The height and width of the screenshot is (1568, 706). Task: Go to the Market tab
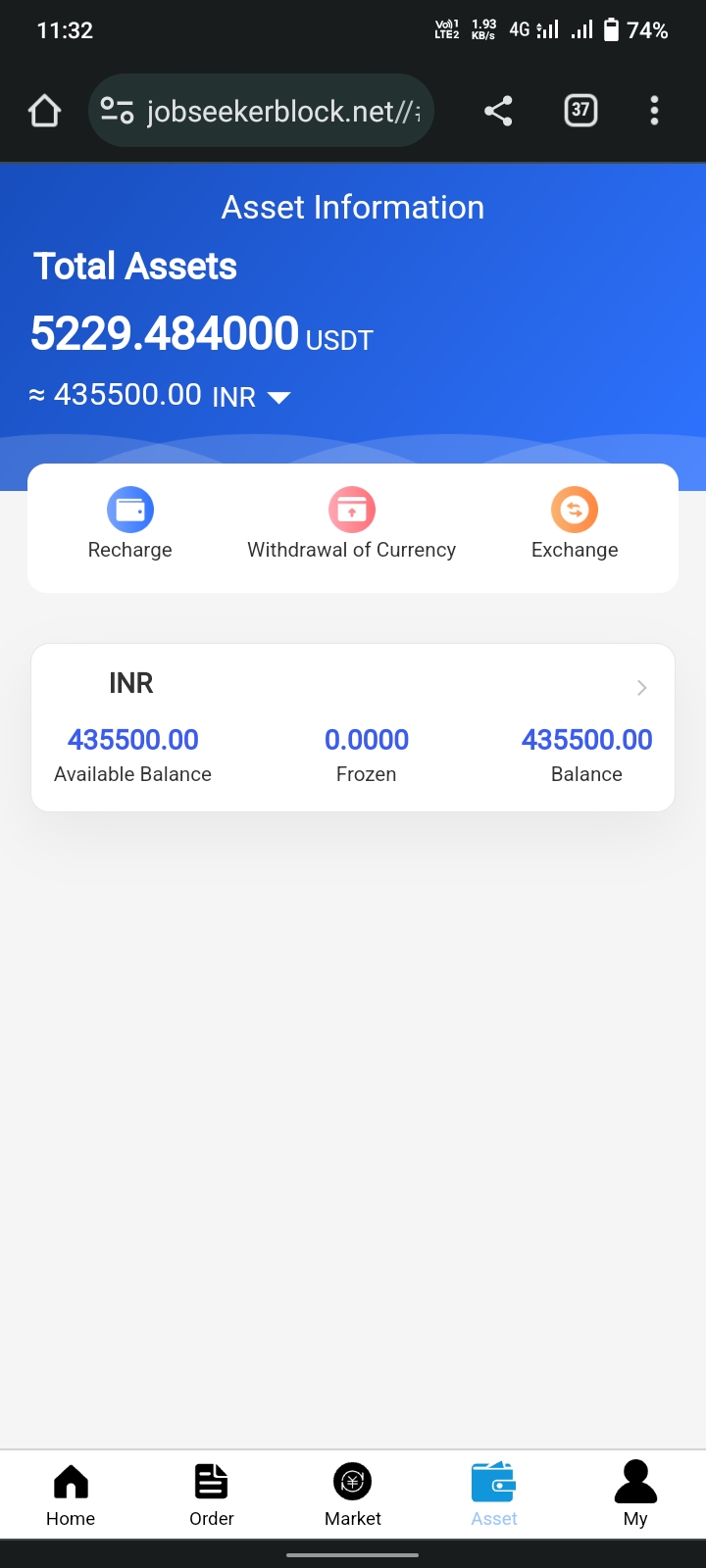pyautogui.click(x=353, y=1494)
